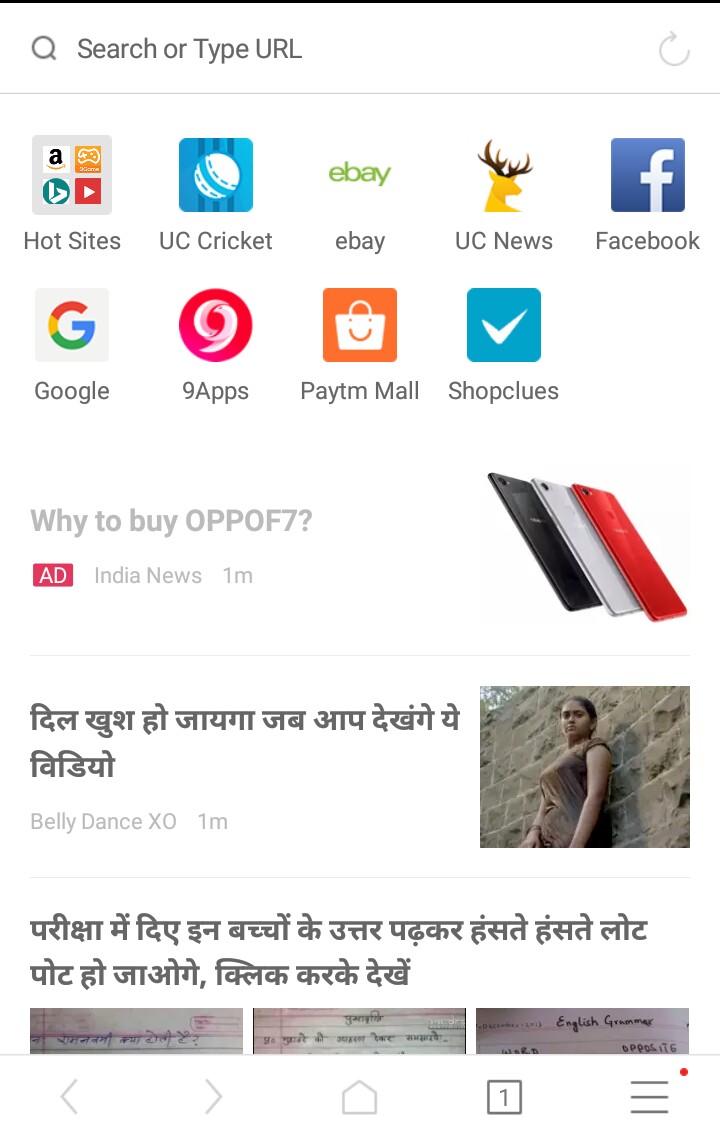Open the Paytm Mall shortcut
The height and width of the screenshot is (1136, 720).
(360, 326)
